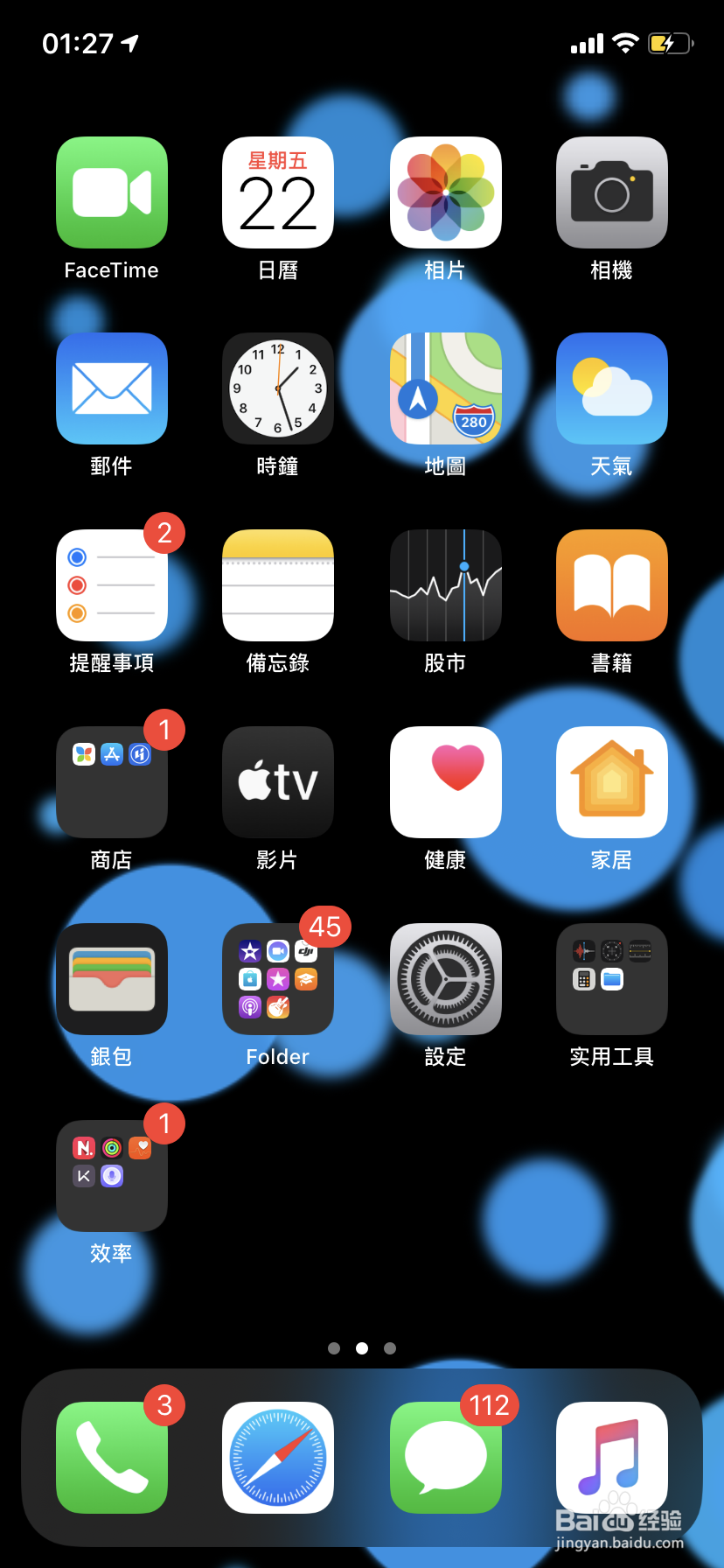This screenshot has height=1568, width=724.
Task: Launch the 日曆 calendar app showing date 22
Action: click(x=277, y=192)
